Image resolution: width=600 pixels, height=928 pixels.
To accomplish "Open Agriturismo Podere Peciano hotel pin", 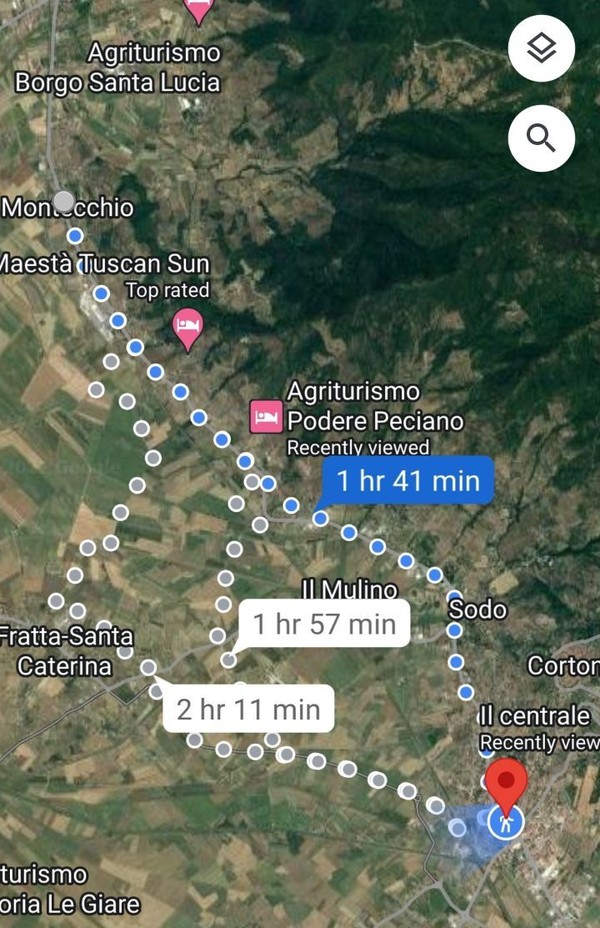I will click(266, 416).
